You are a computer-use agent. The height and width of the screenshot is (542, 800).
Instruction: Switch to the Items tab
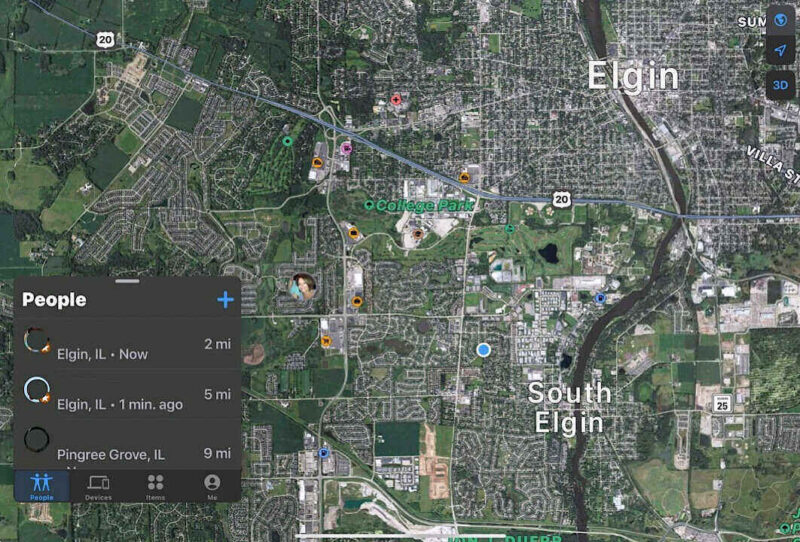[x=155, y=486]
